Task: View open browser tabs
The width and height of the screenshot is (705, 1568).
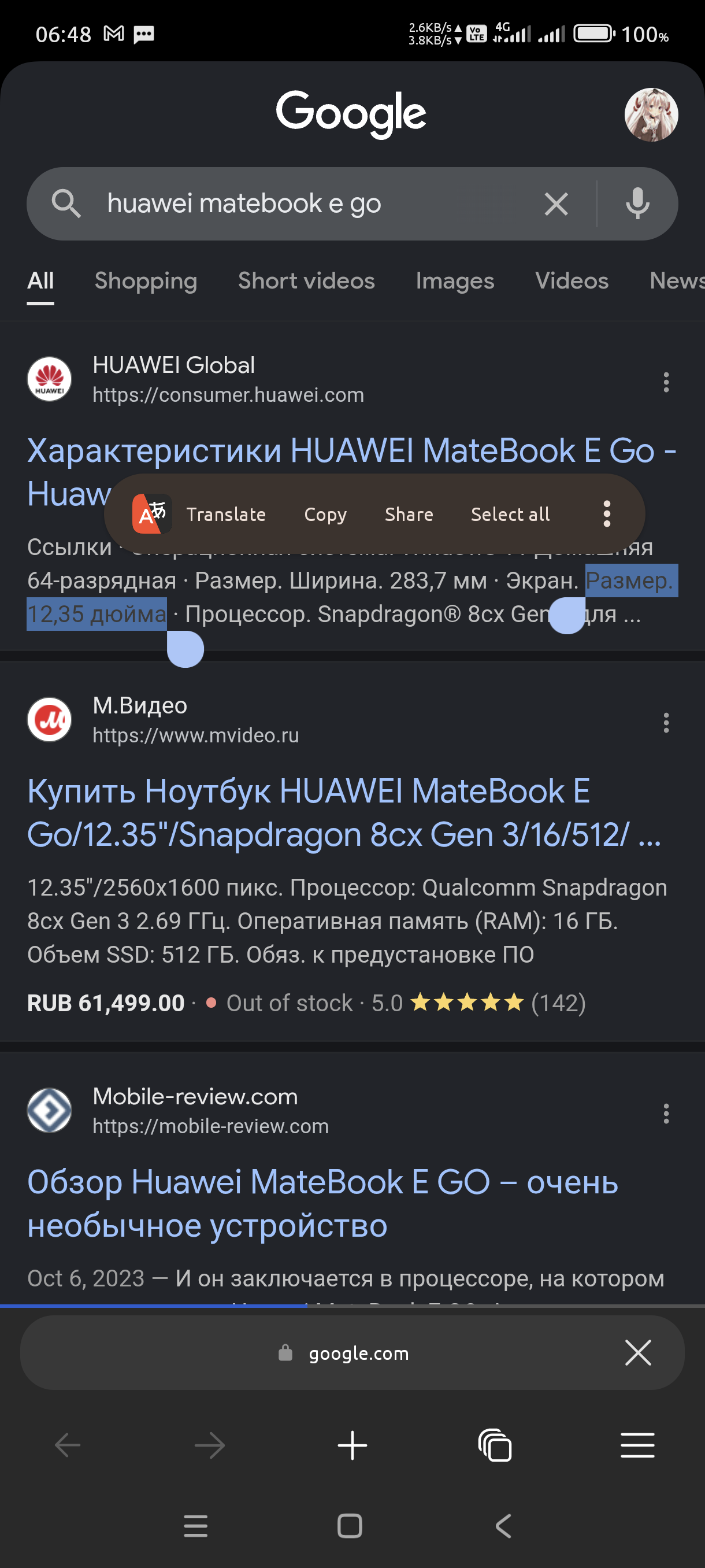Action: point(495,1445)
